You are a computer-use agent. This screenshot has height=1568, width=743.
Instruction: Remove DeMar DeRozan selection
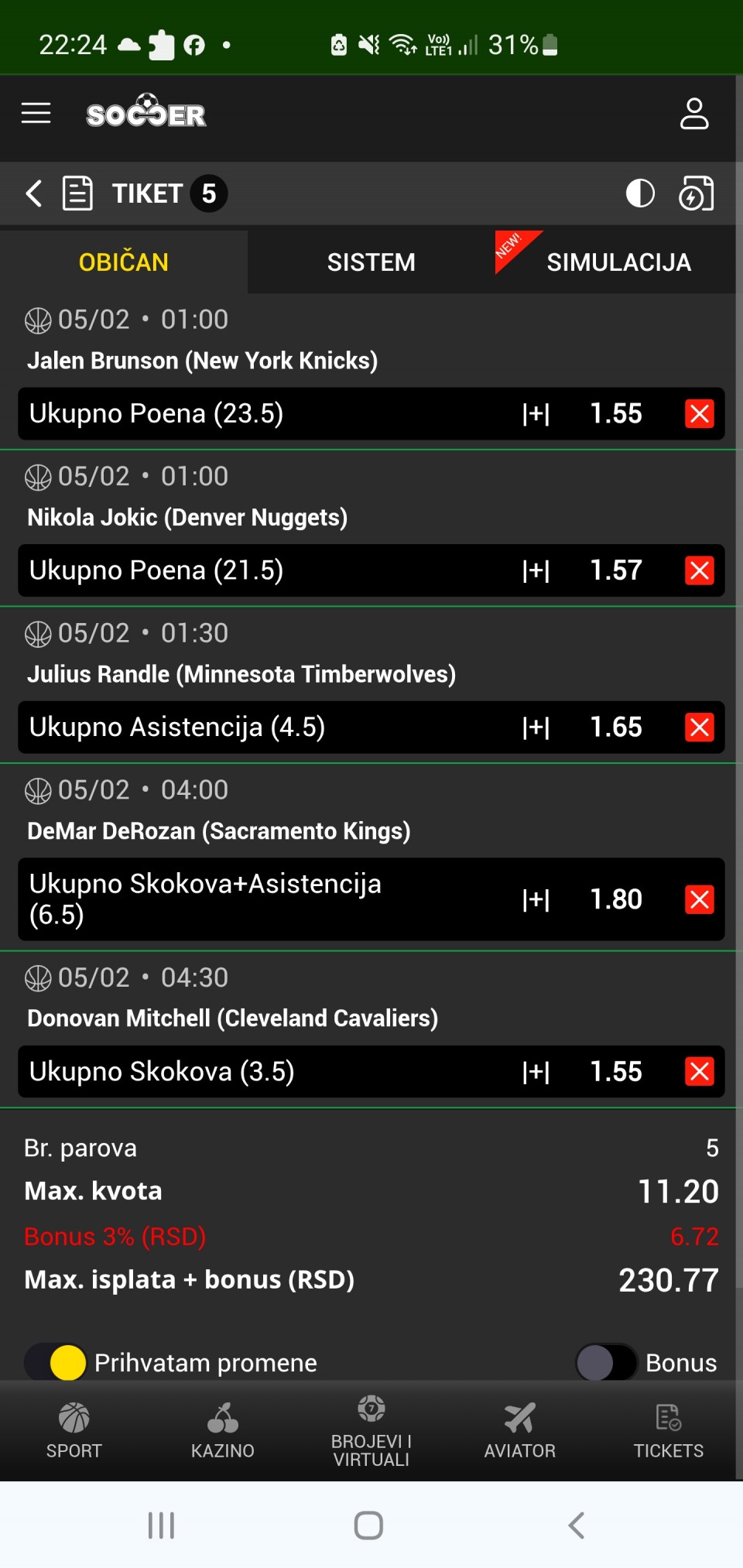coord(699,899)
